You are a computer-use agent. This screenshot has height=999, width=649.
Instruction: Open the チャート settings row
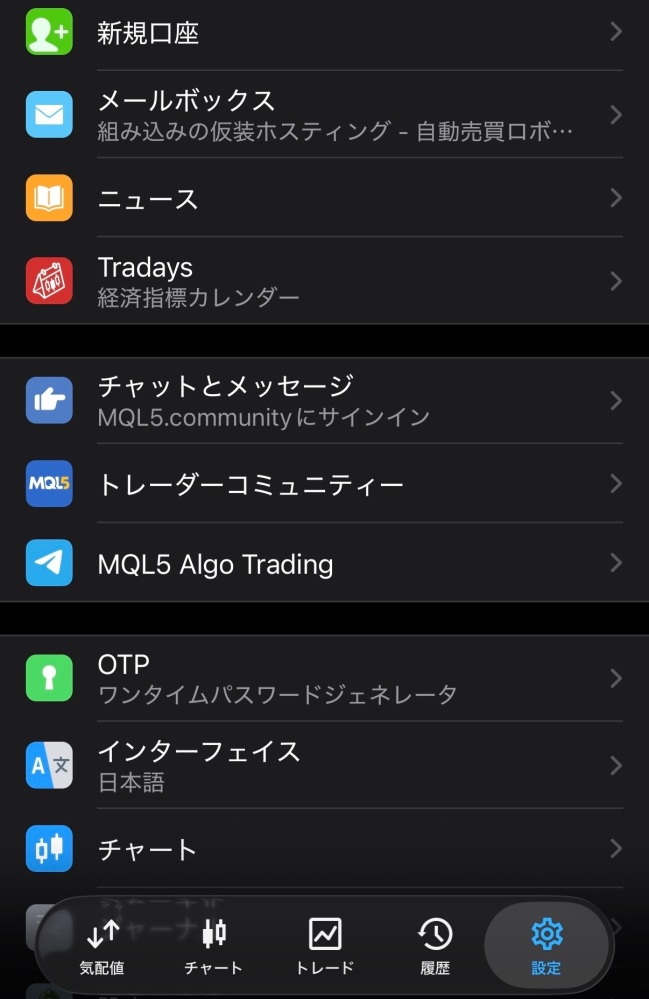(x=324, y=849)
